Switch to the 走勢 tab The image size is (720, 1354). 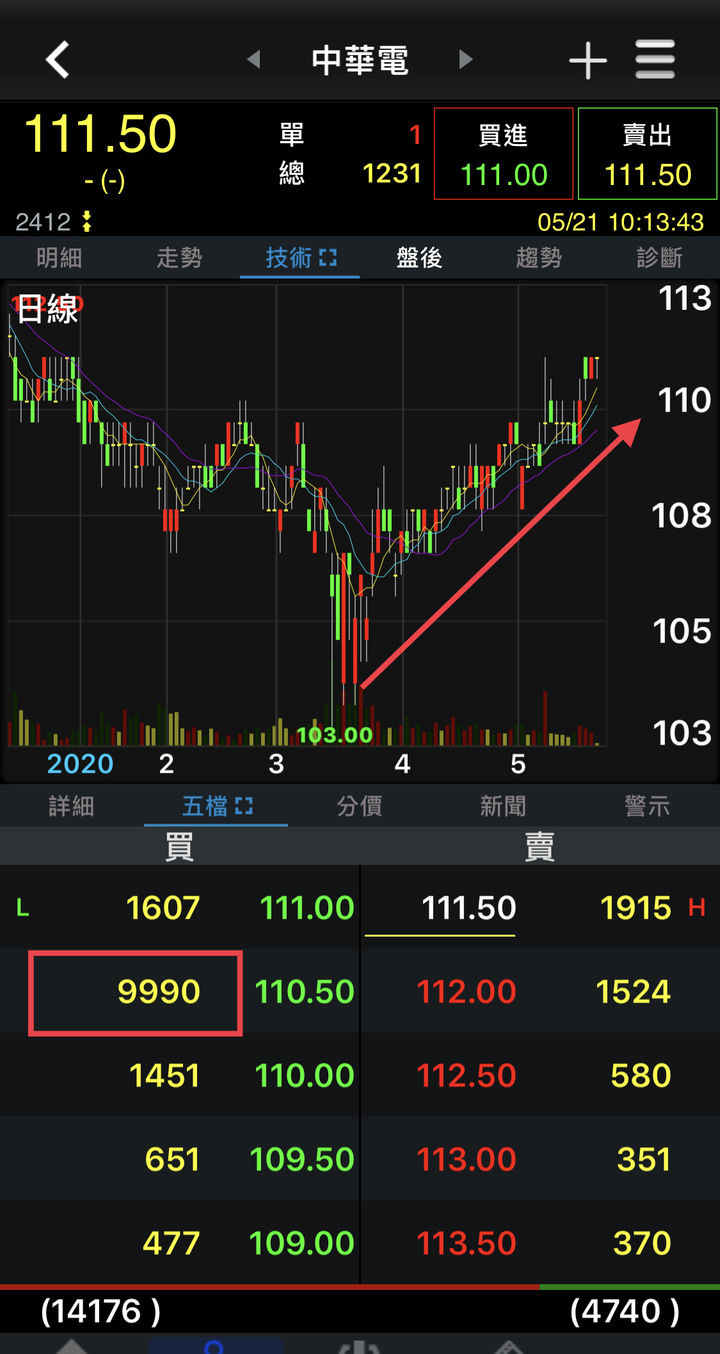click(179, 258)
